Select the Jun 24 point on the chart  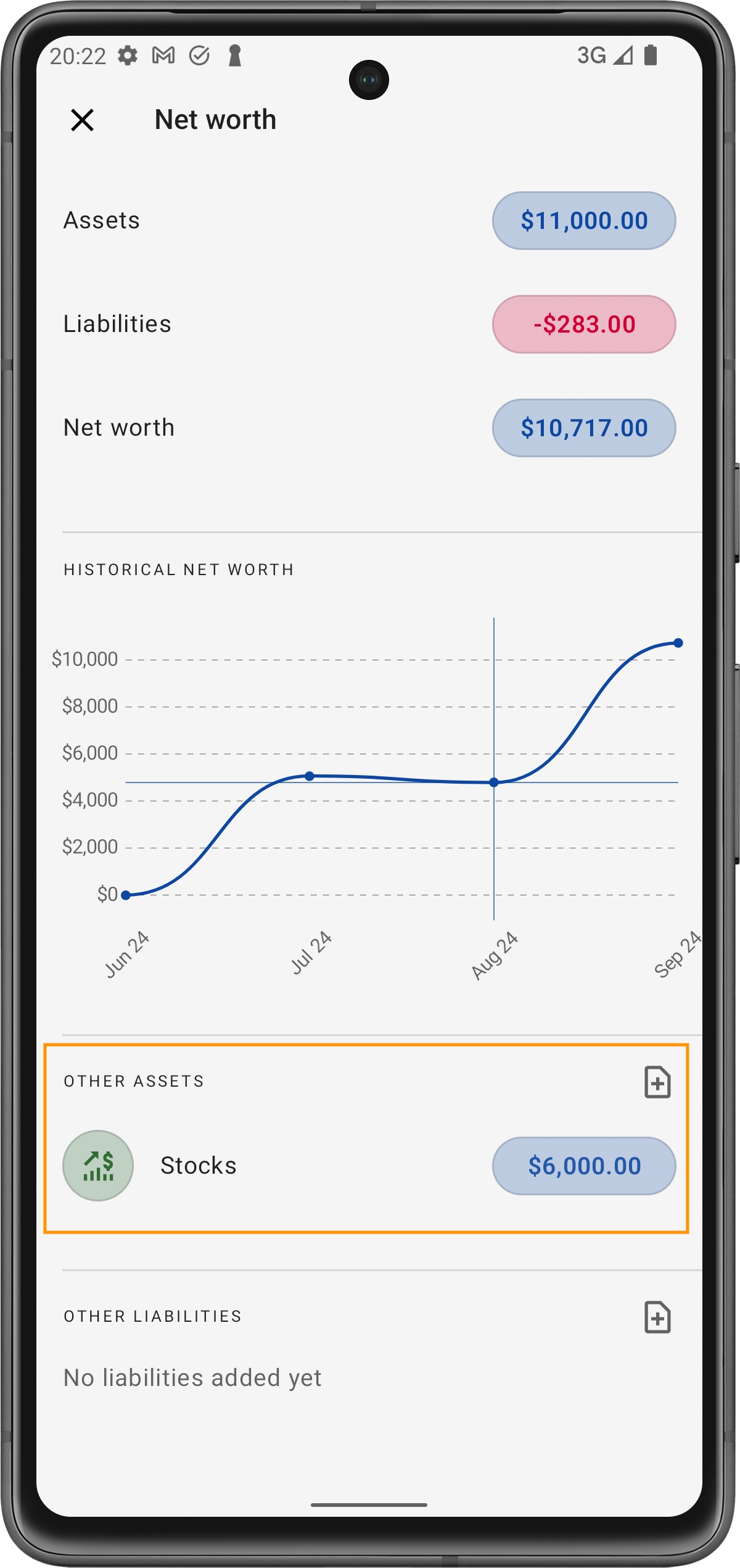pos(126,895)
